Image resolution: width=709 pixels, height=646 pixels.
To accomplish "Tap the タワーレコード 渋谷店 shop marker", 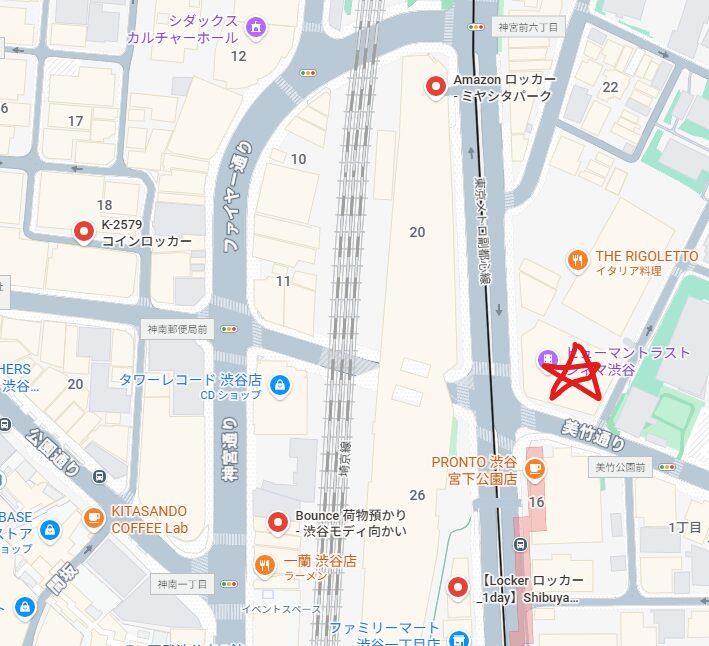I will point(280,385).
